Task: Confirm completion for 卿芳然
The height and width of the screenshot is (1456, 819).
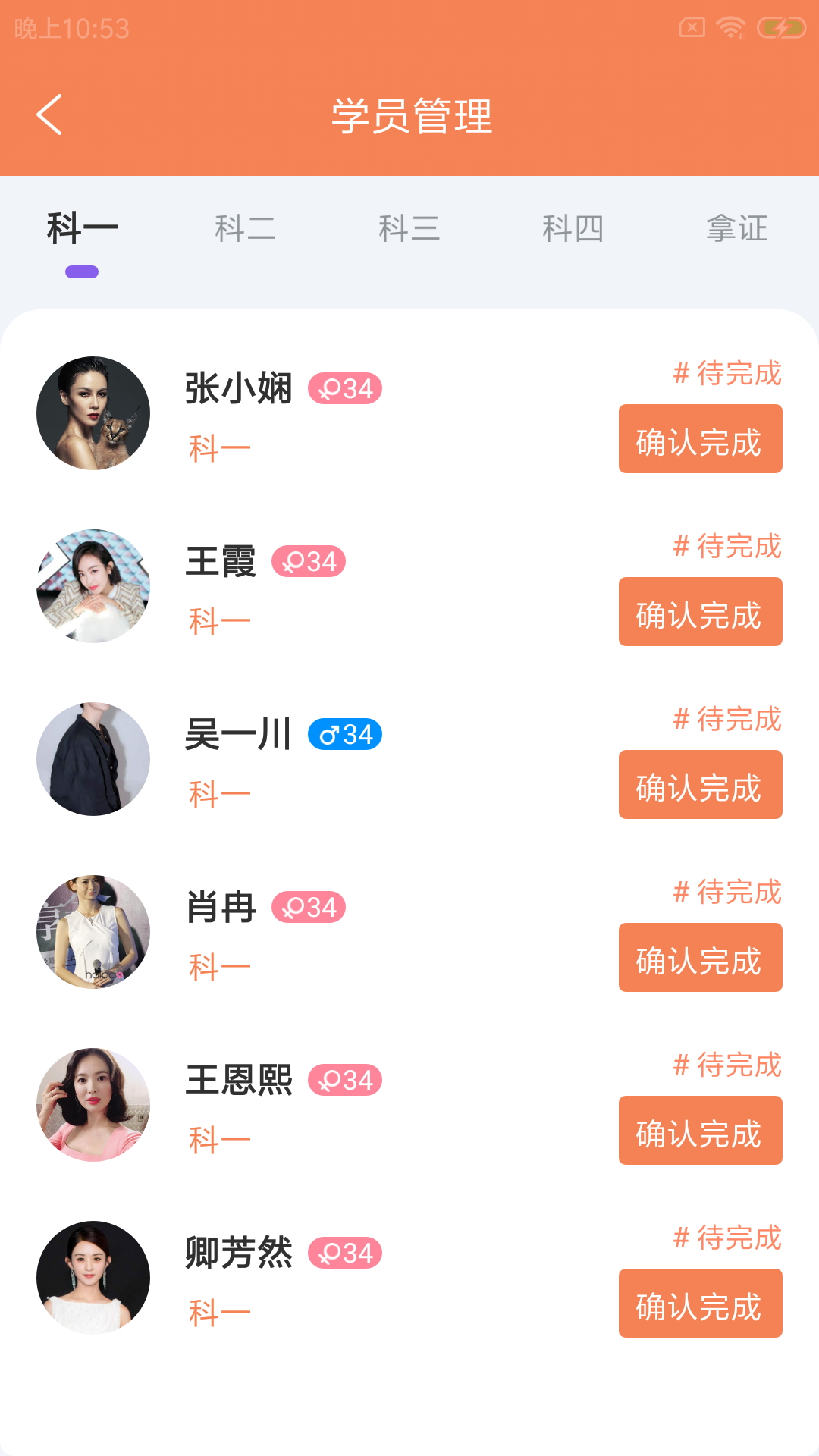Action: pyautogui.click(x=700, y=1304)
